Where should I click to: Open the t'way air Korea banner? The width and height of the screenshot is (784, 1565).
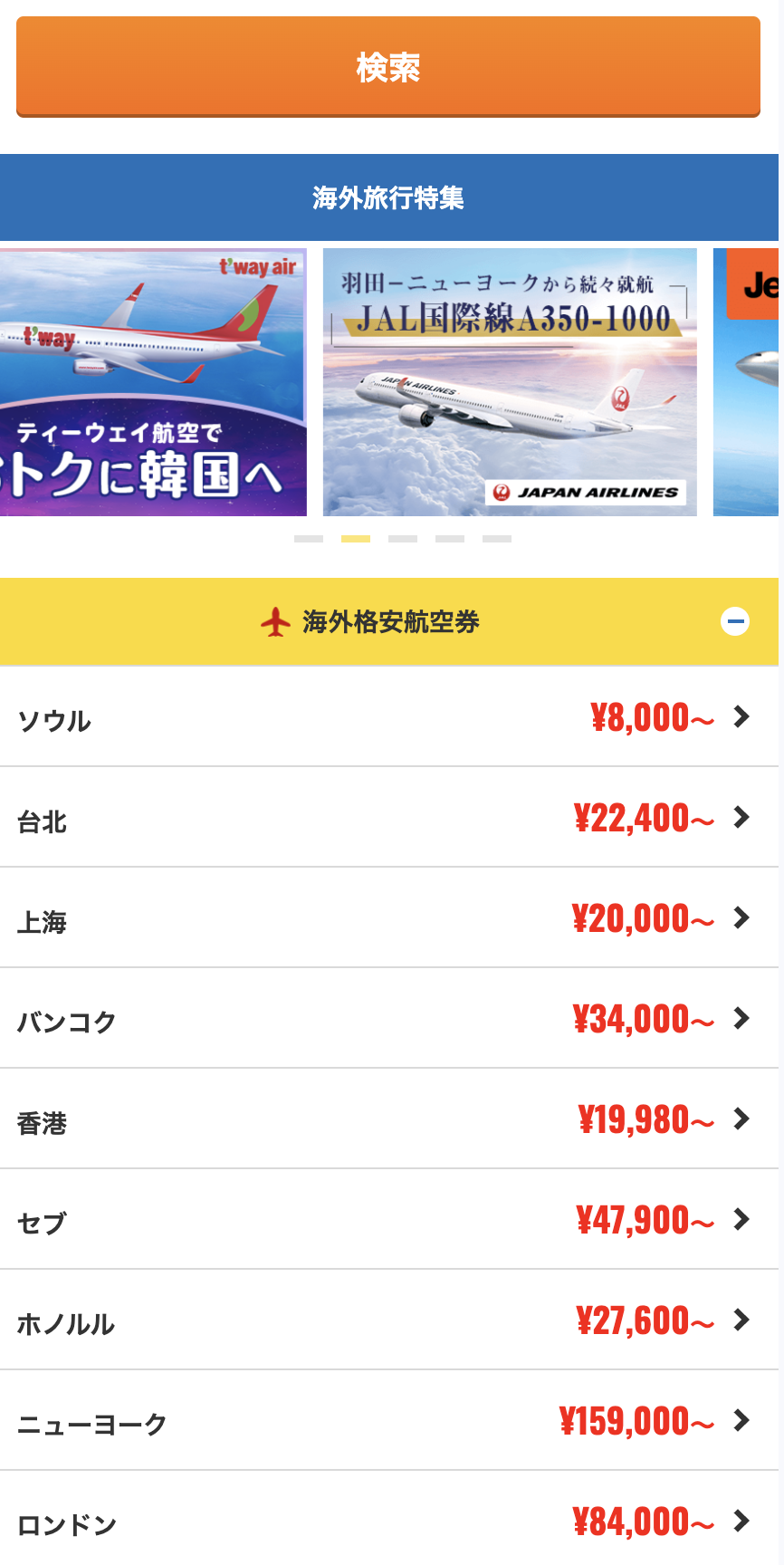152,382
